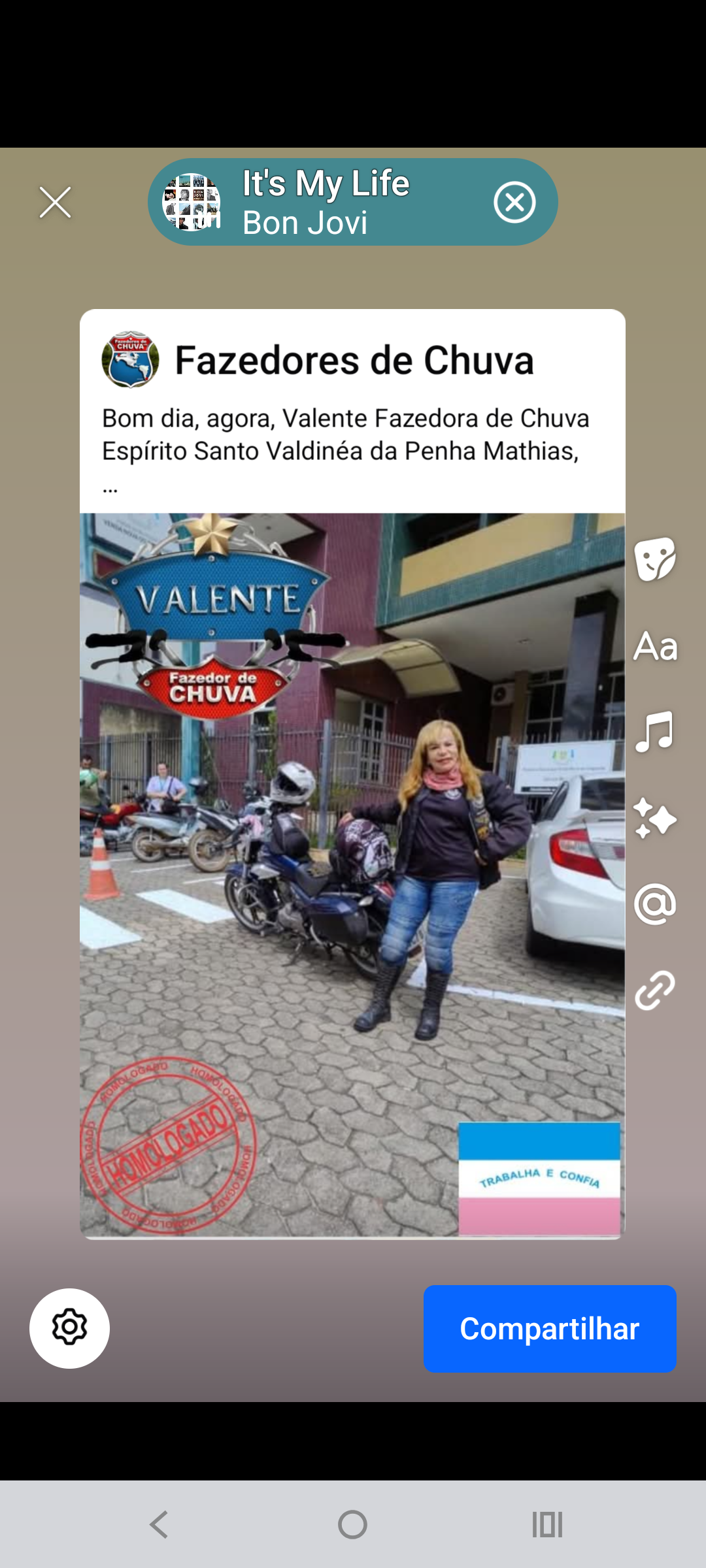The height and width of the screenshot is (1568, 706).
Task: Open story privacy settings gear
Action: [x=69, y=1328]
